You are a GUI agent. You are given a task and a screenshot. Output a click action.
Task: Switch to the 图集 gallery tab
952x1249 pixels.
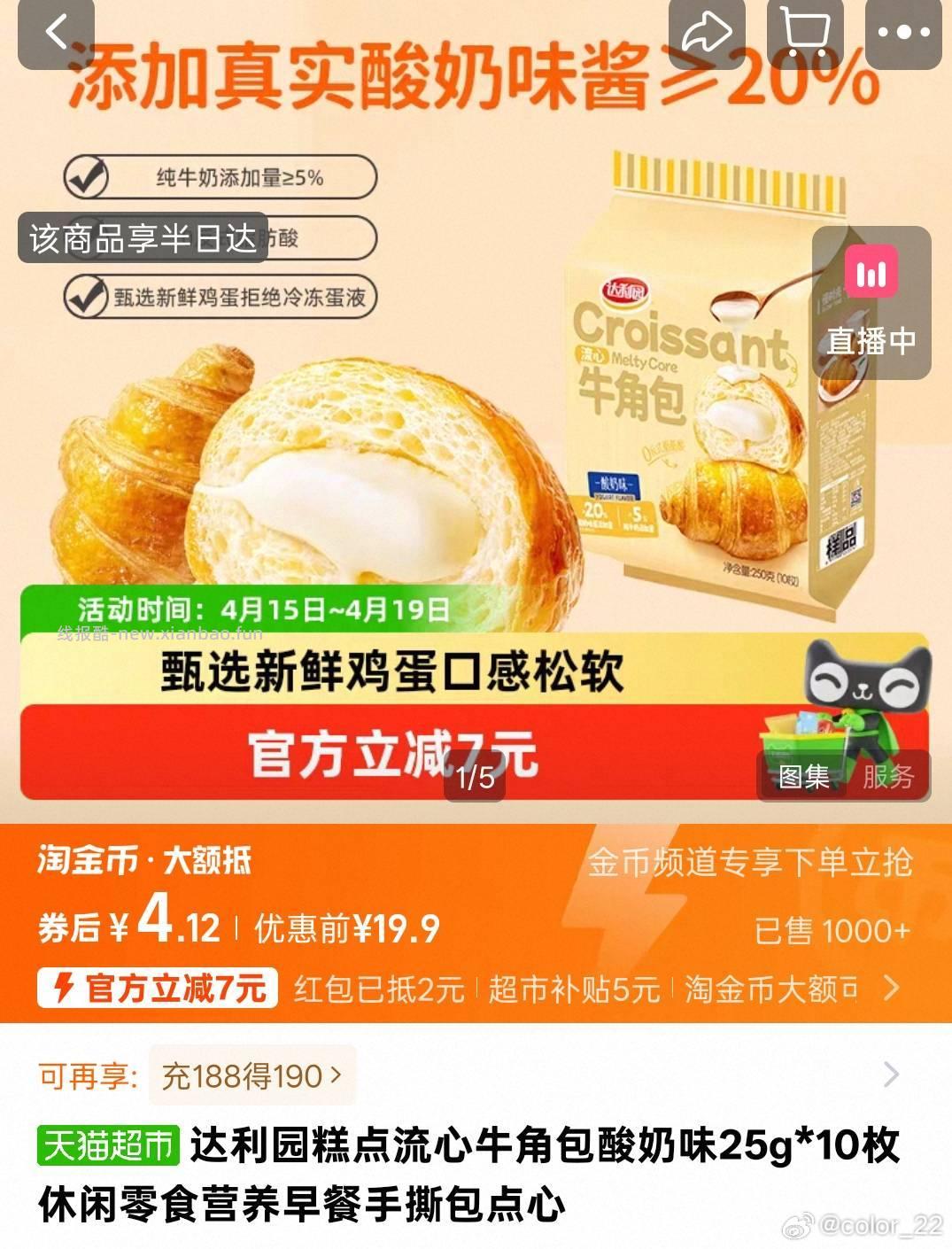pyautogui.click(x=807, y=778)
